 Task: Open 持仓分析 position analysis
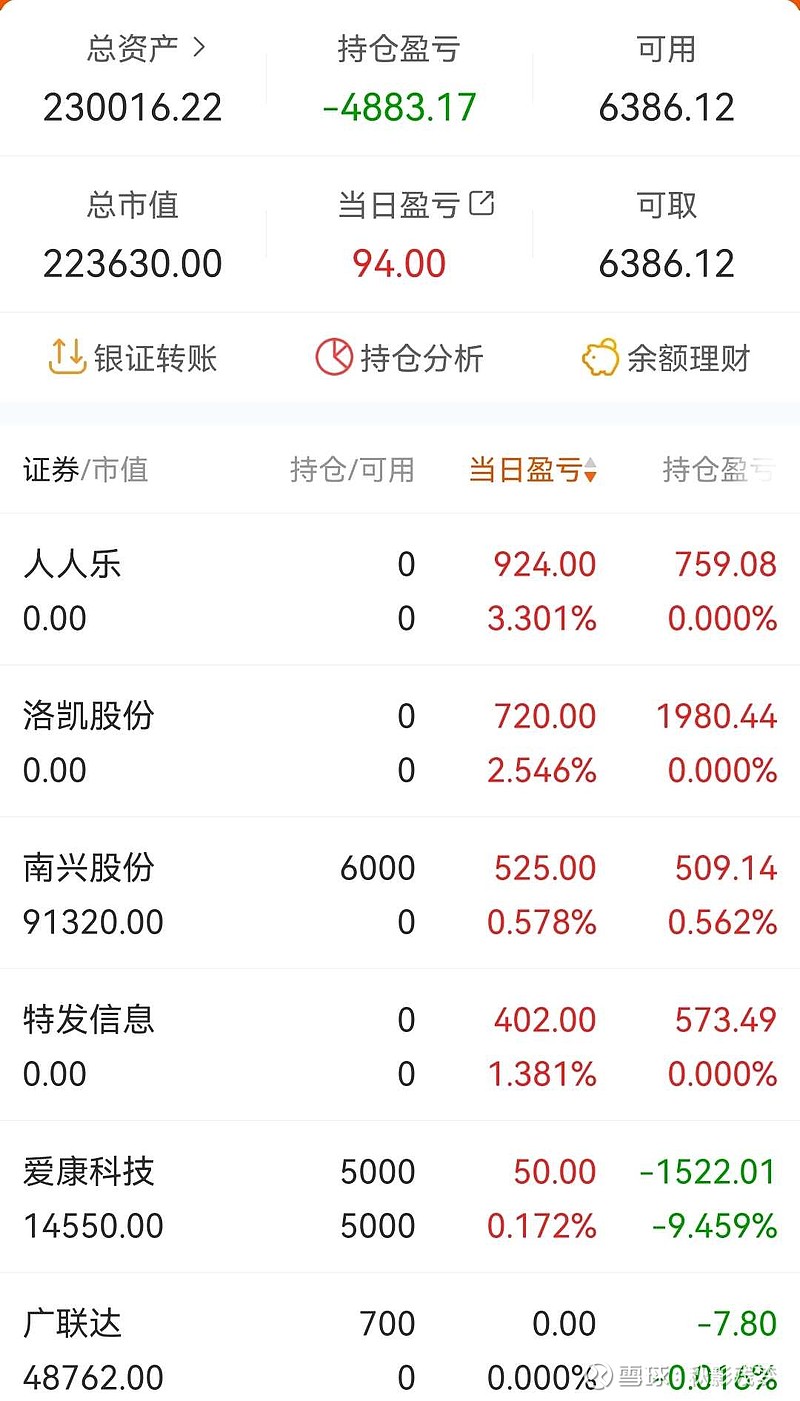tap(400, 358)
